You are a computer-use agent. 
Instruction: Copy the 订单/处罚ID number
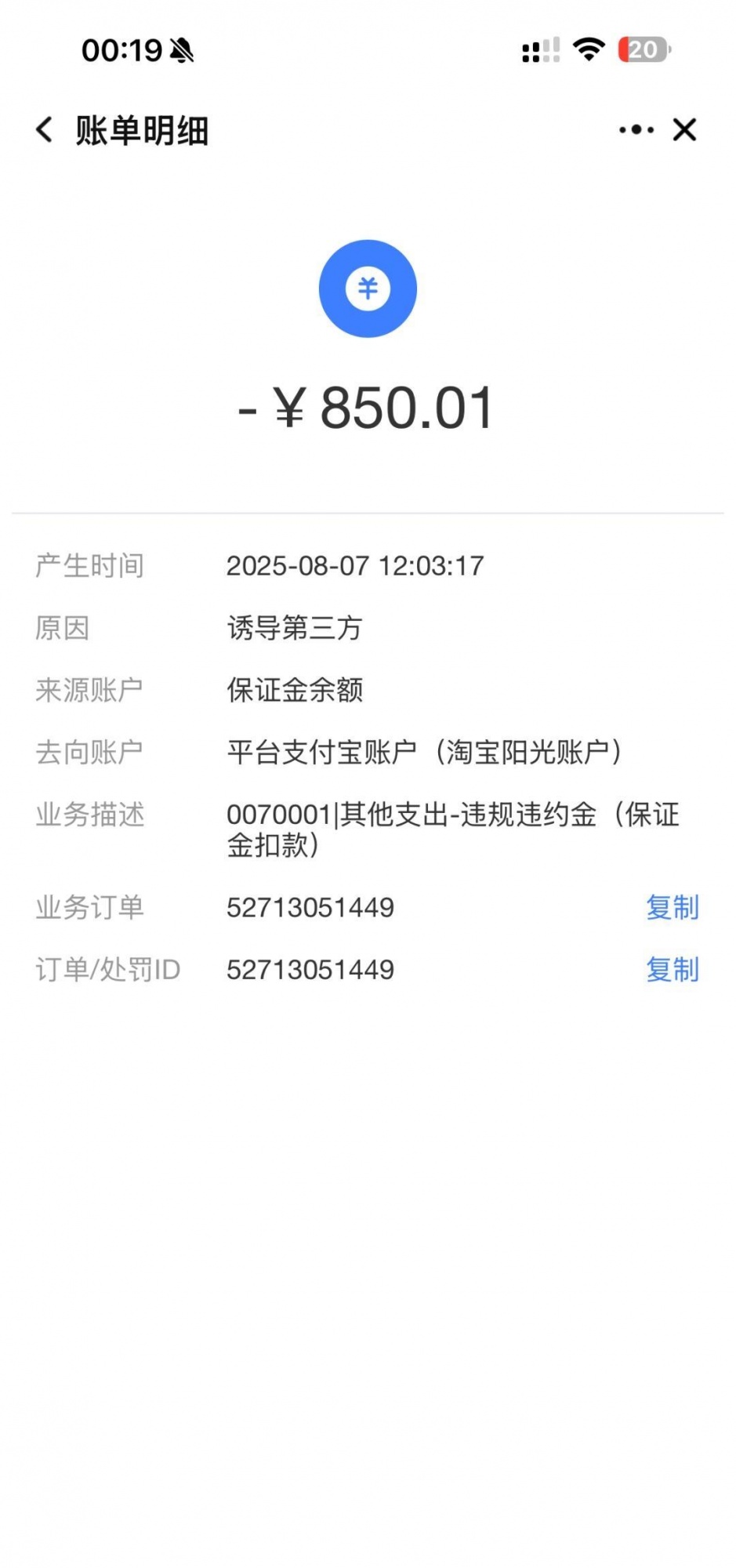tap(672, 971)
